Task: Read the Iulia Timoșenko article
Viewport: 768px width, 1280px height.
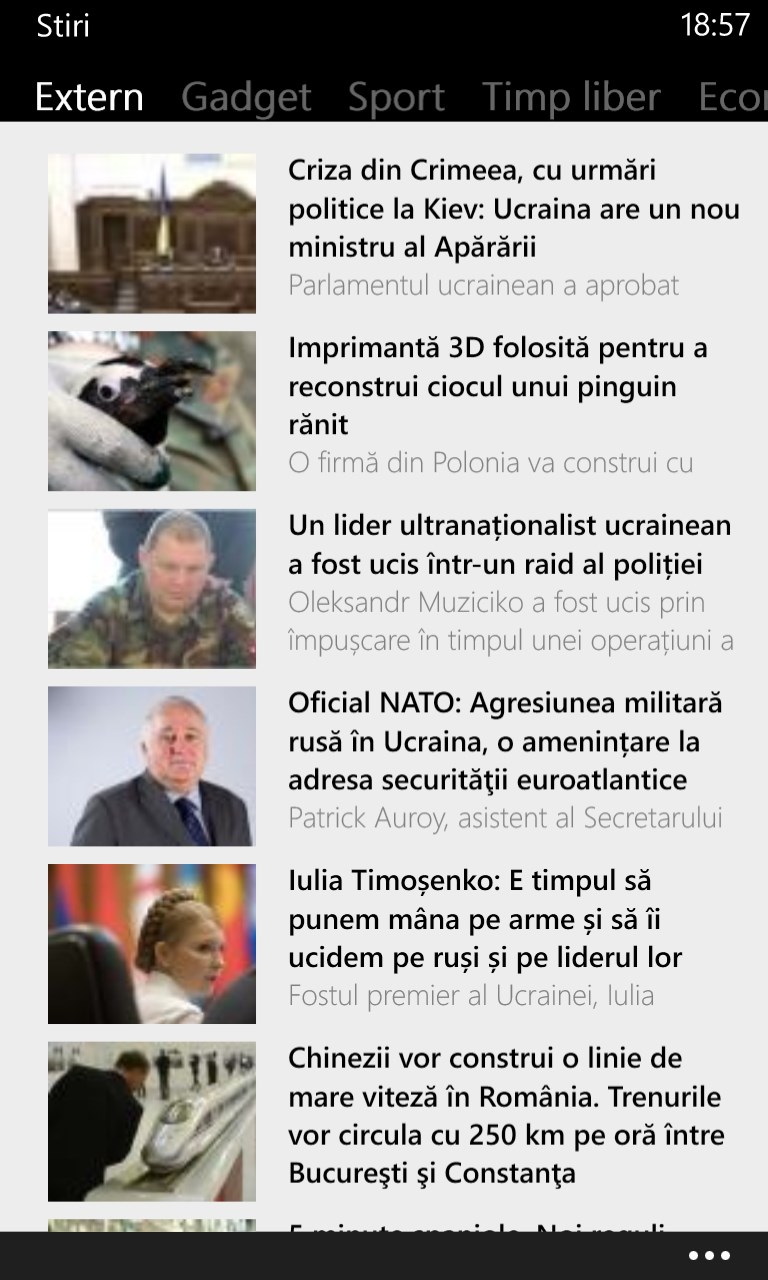Action: click(x=485, y=919)
